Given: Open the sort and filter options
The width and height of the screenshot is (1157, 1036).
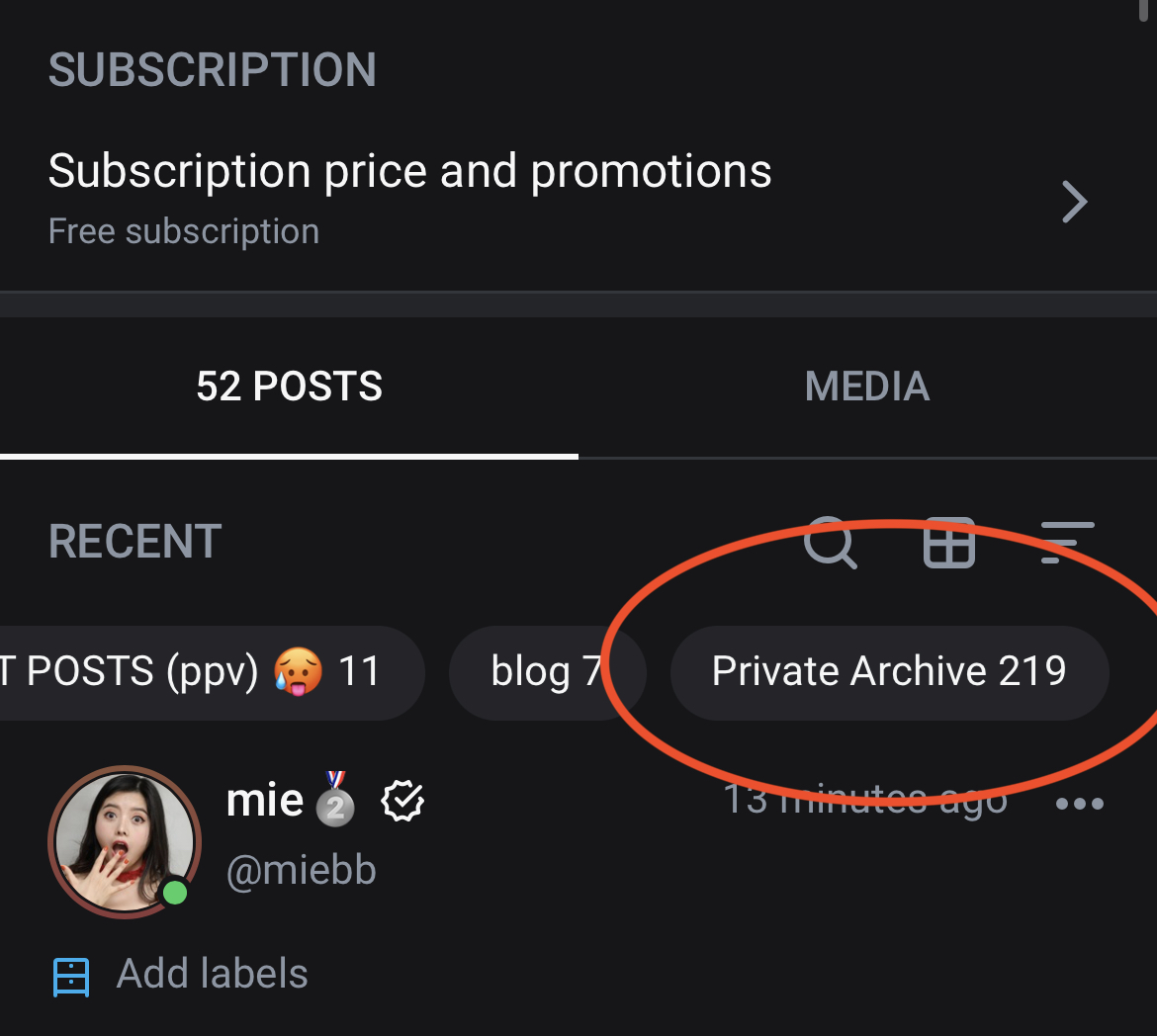Looking at the screenshot, I should 1067,543.
